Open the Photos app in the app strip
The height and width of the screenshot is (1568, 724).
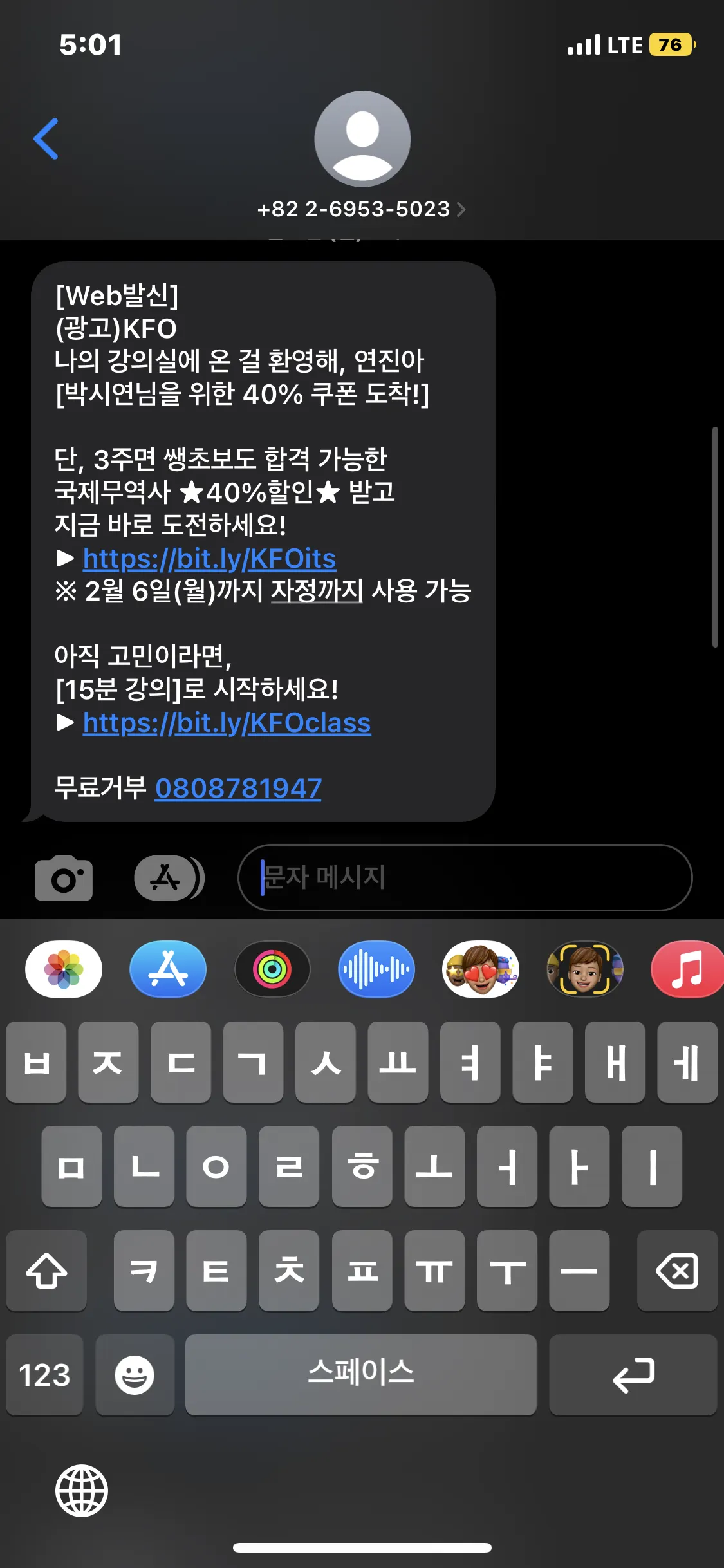[x=64, y=969]
